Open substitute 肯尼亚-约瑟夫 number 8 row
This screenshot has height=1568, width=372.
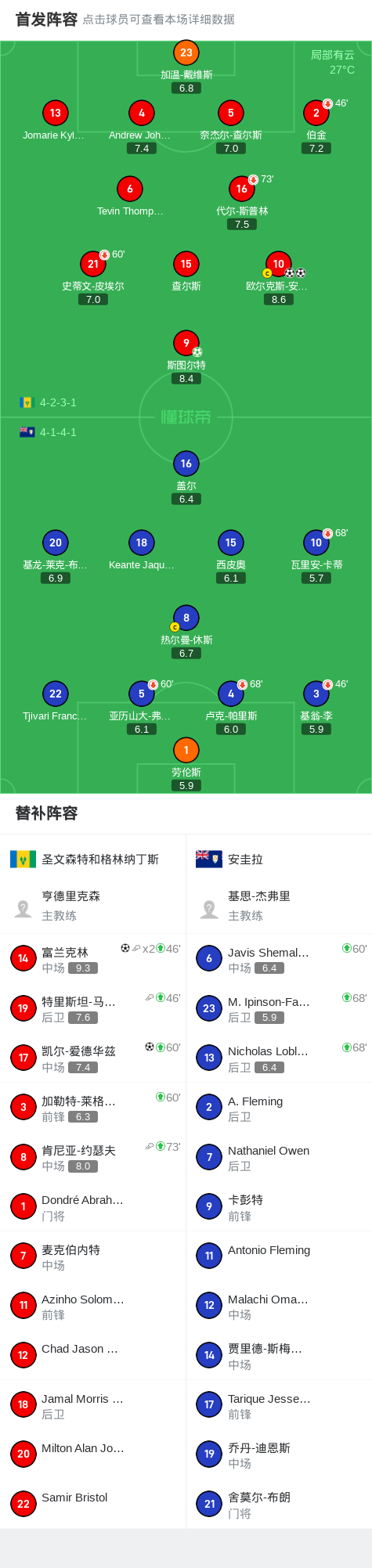(x=93, y=1157)
